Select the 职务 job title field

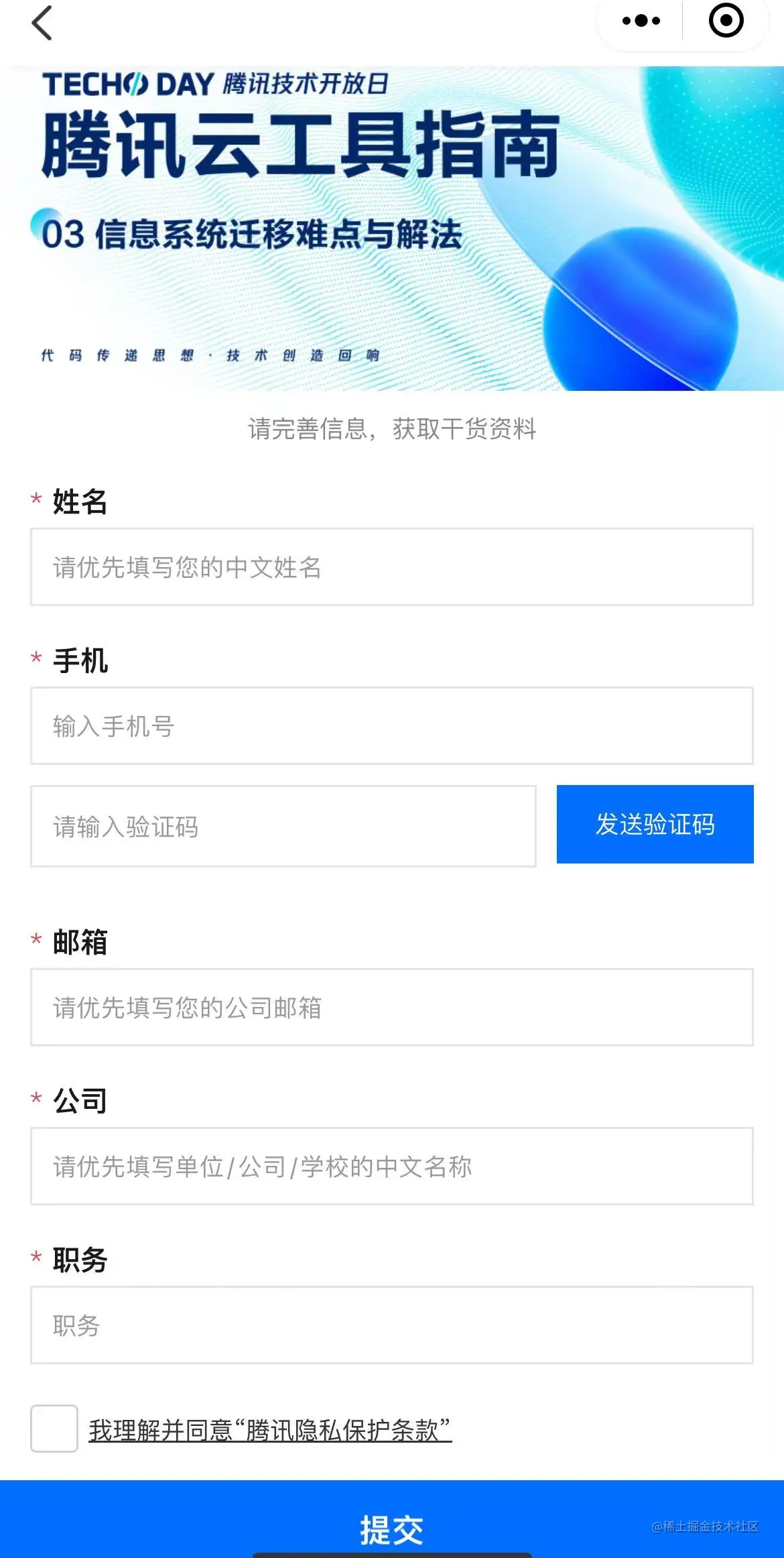click(x=391, y=1325)
